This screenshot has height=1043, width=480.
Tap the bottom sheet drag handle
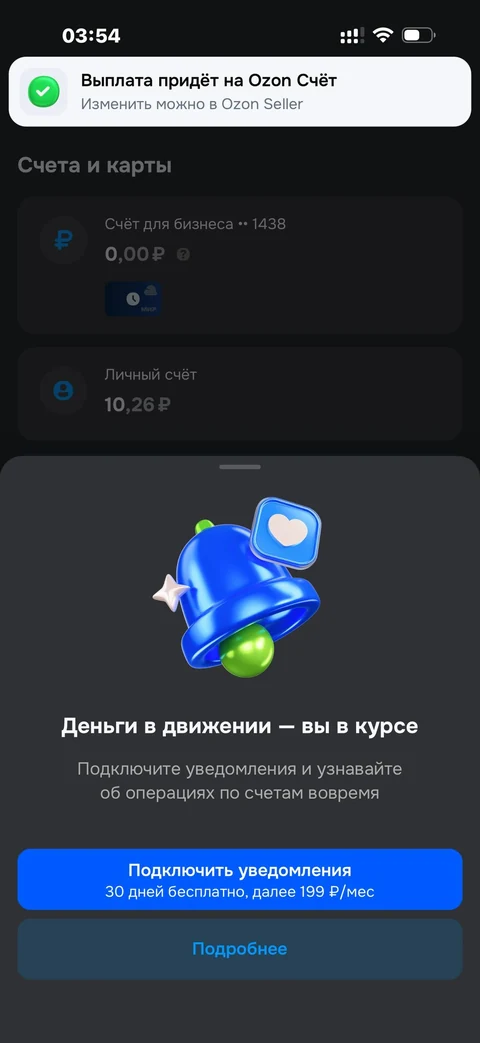(240, 467)
